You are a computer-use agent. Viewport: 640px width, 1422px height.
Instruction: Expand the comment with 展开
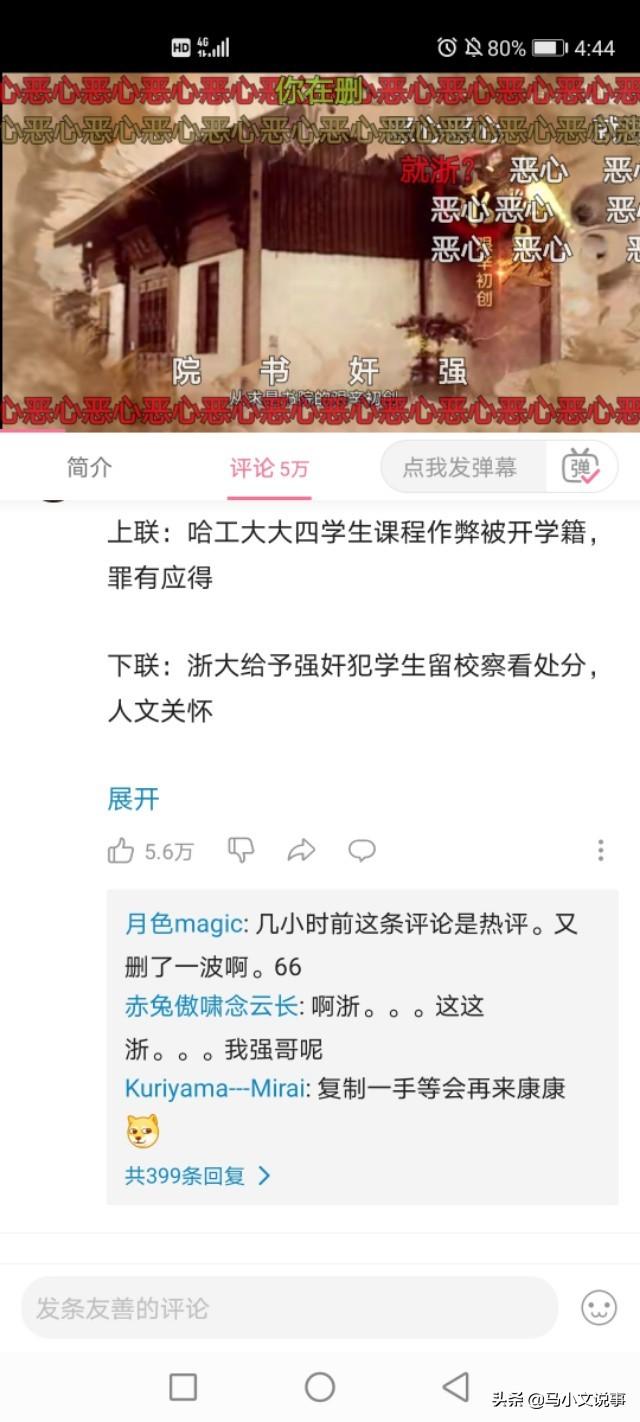tap(133, 799)
